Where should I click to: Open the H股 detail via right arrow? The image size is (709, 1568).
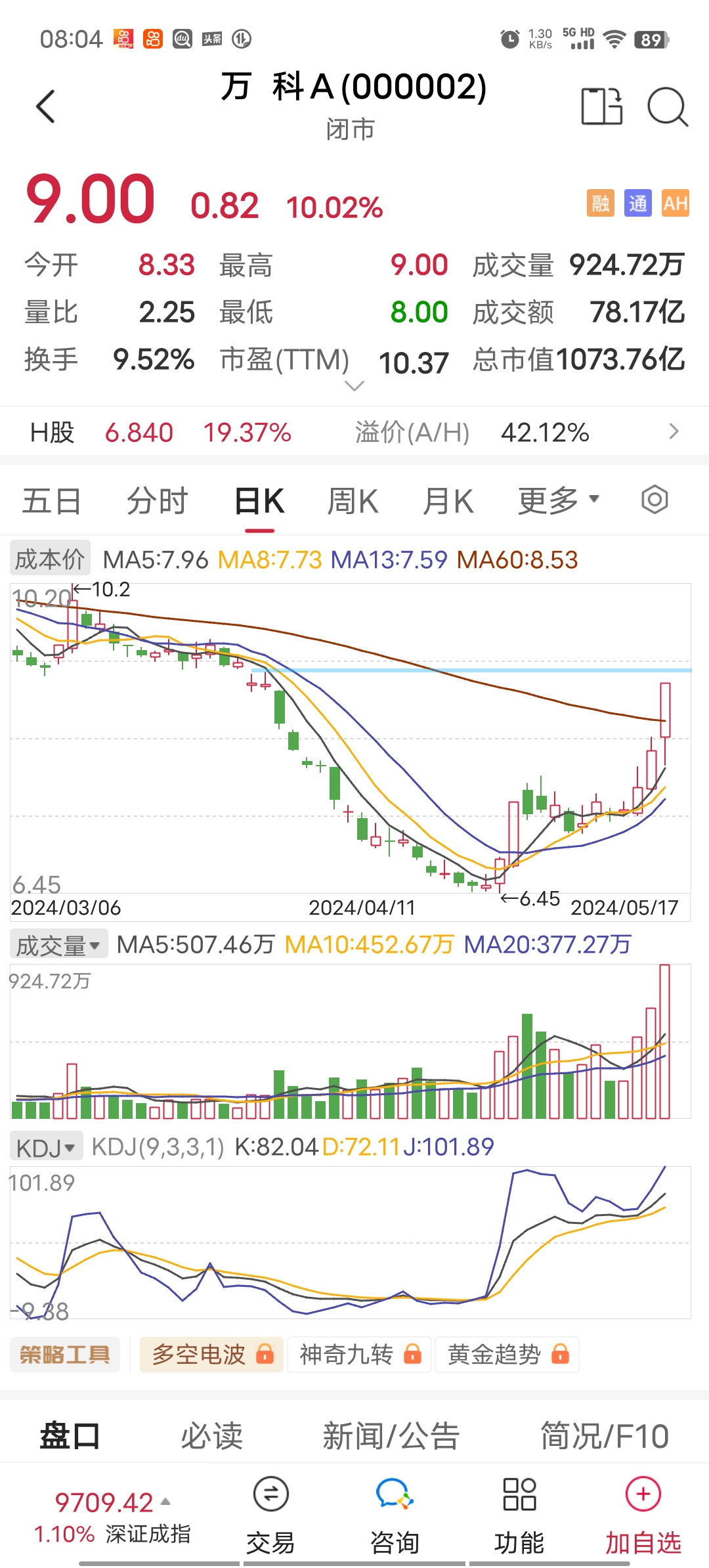674,431
